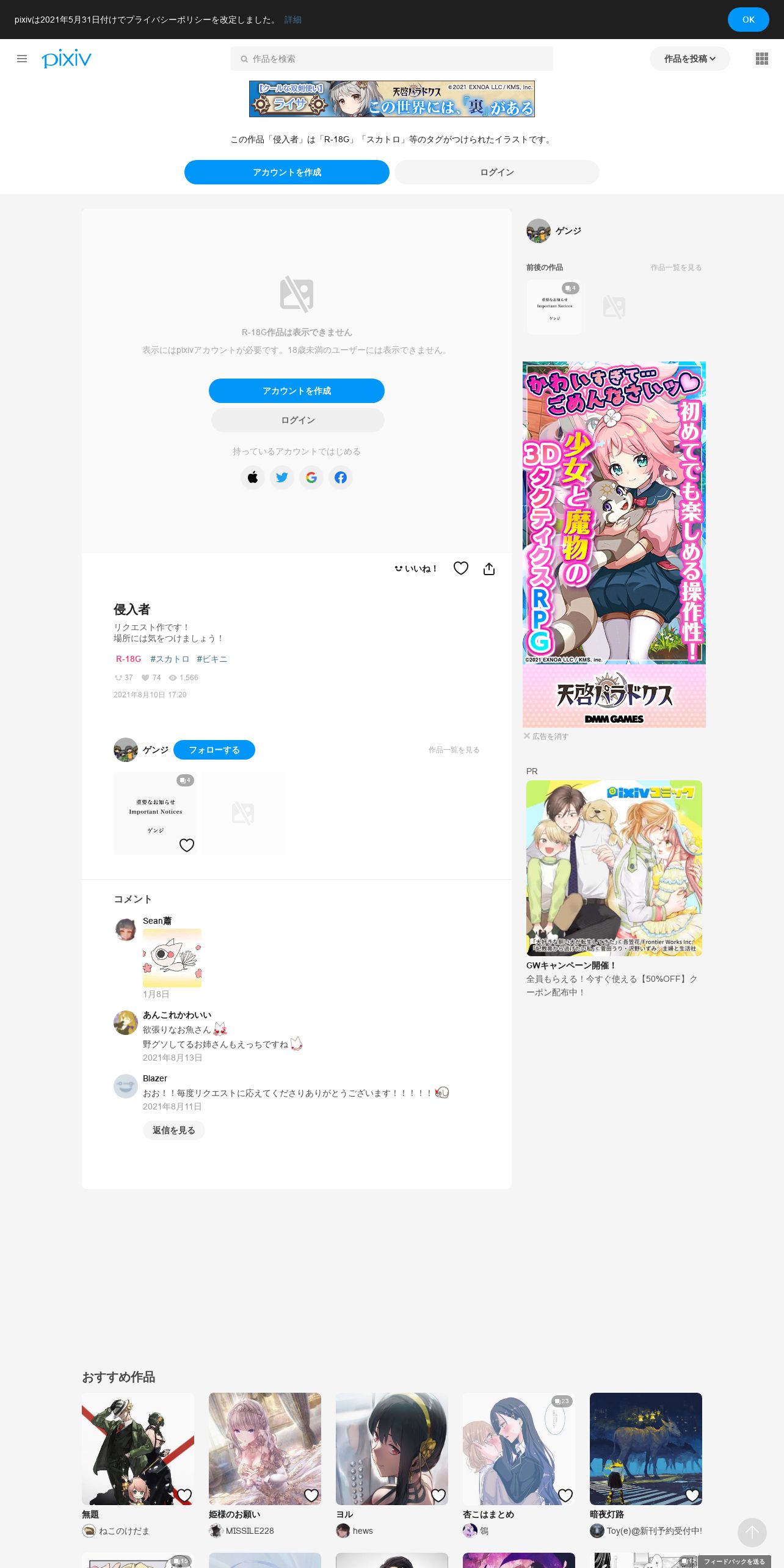Open the recommended work 姫様のお願い
784x1568 pixels.
(x=264, y=1448)
